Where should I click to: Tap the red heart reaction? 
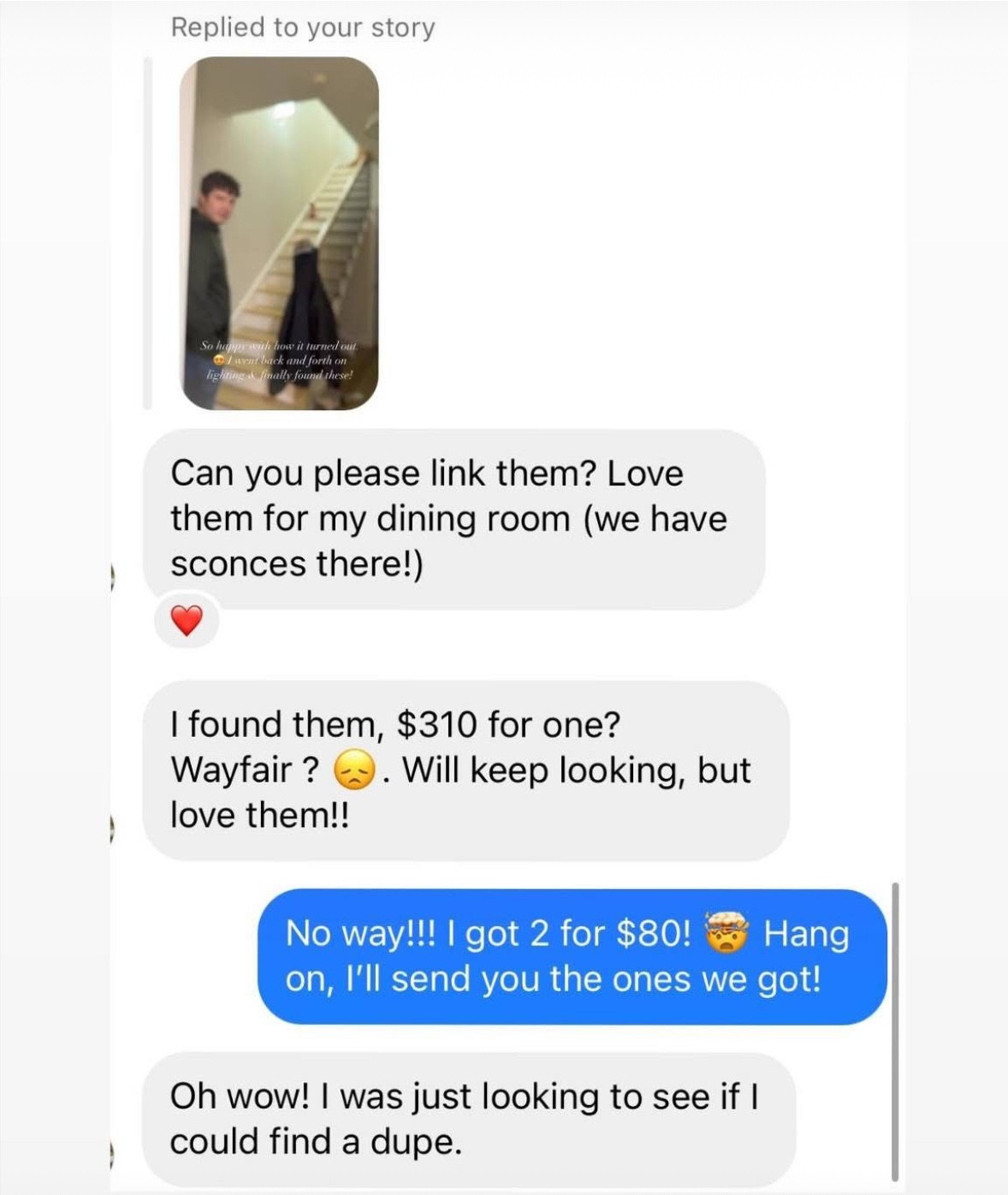coord(187,620)
